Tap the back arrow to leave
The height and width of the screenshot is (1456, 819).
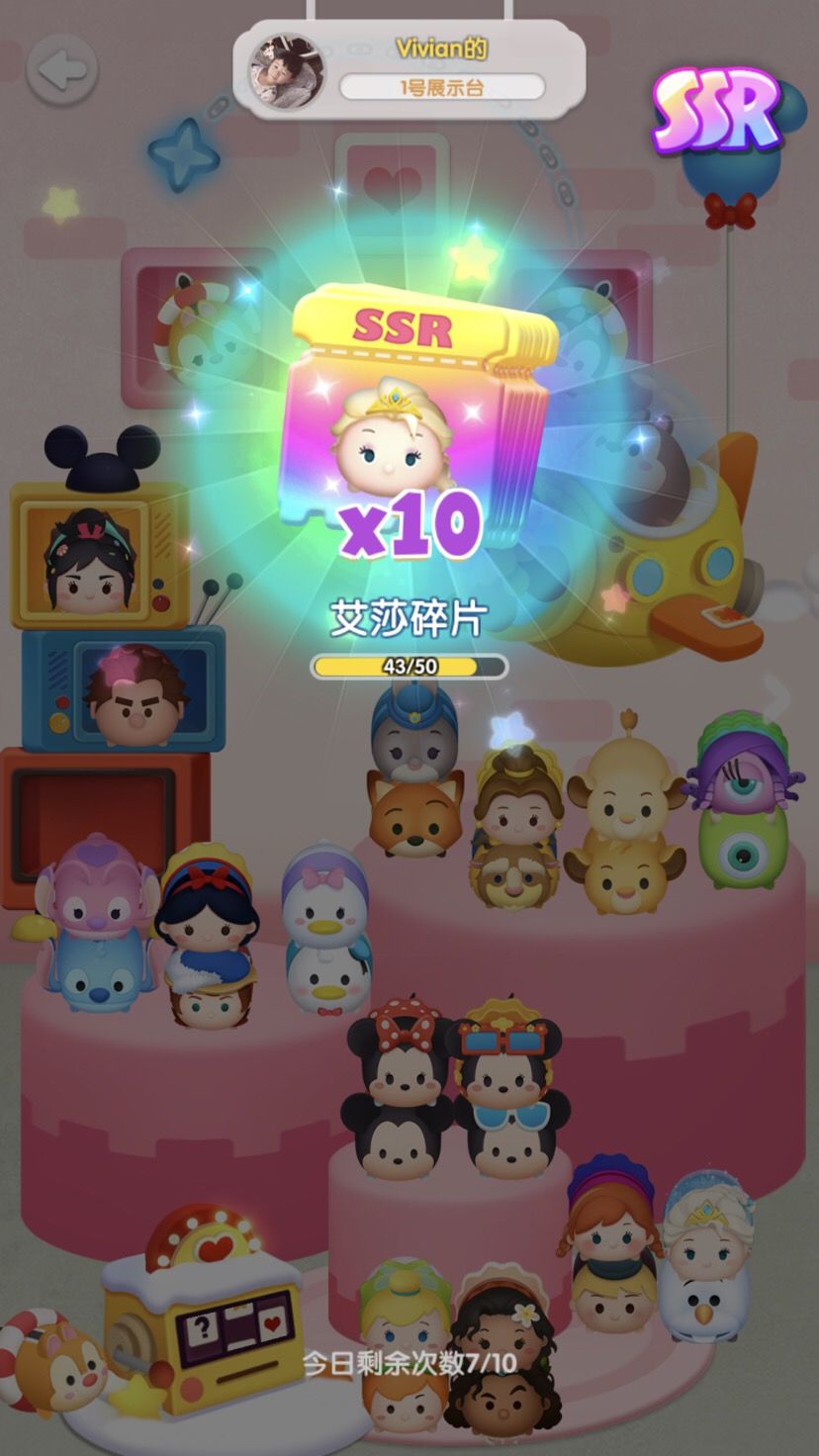coord(62,70)
